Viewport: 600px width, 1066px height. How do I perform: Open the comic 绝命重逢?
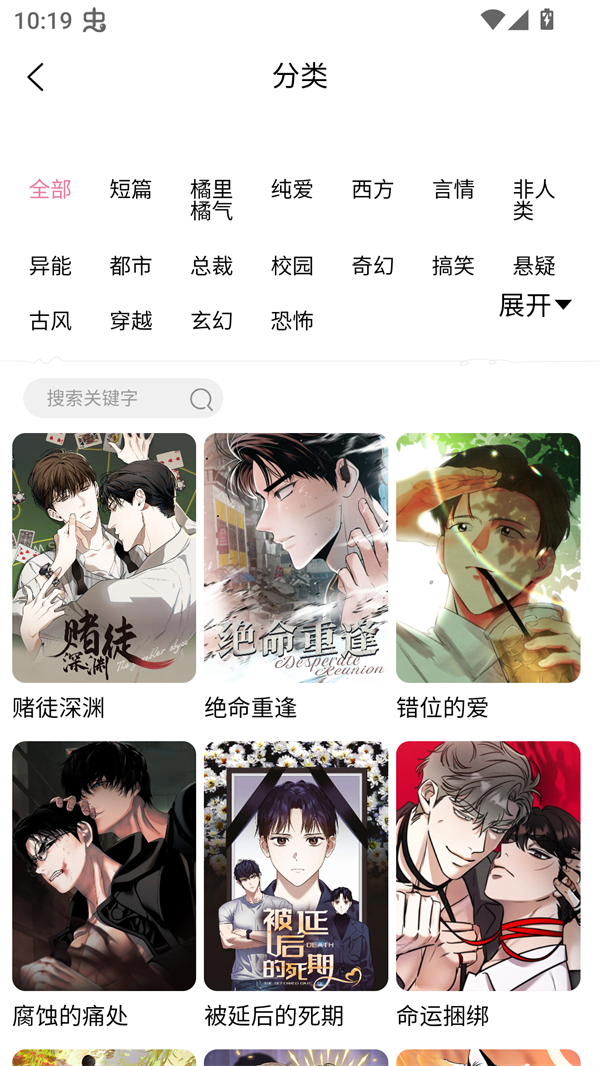[296, 558]
